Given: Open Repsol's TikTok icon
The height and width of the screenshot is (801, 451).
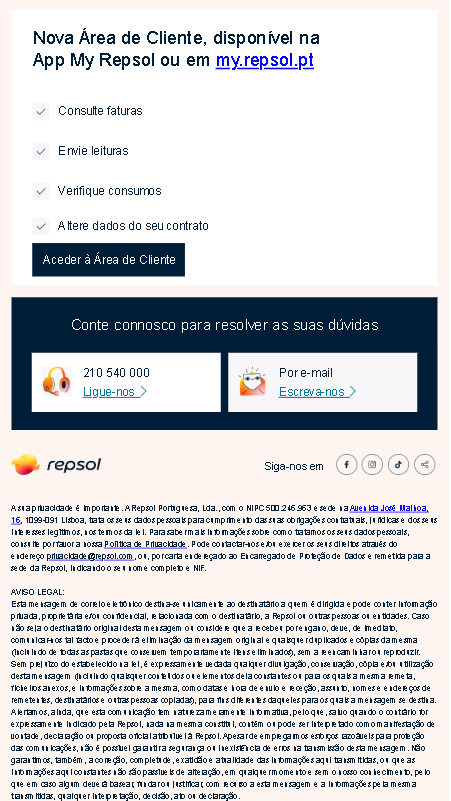Looking at the screenshot, I should coord(398,464).
